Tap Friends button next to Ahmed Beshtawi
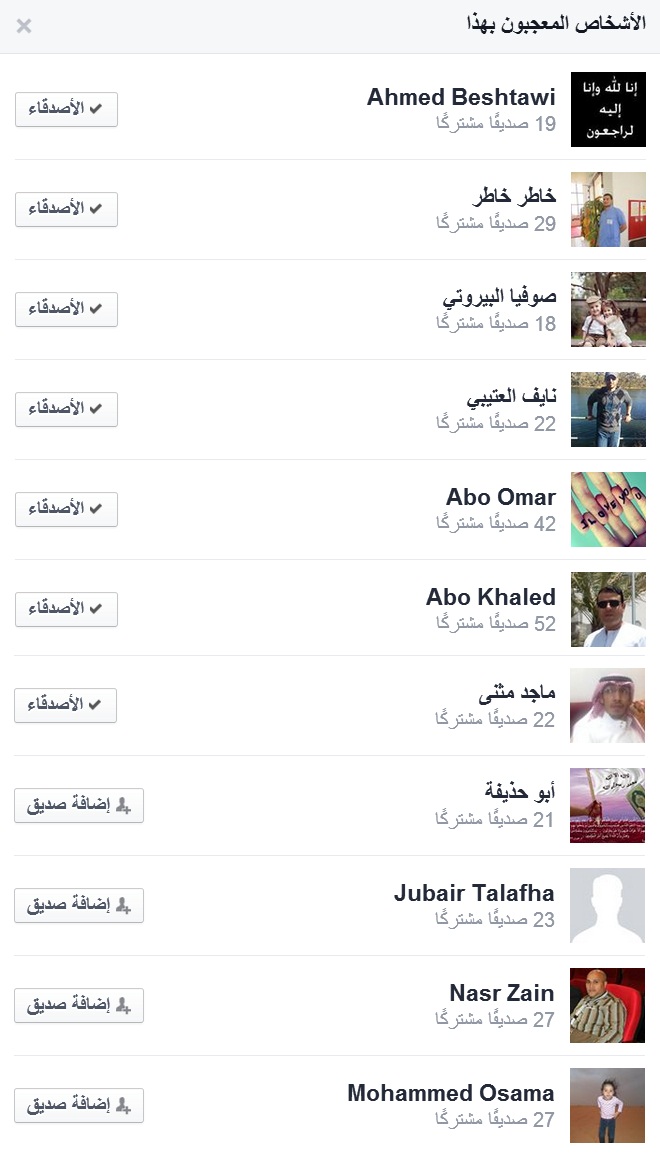Viewport: 660px width, 1164px height. coord(66,109)
